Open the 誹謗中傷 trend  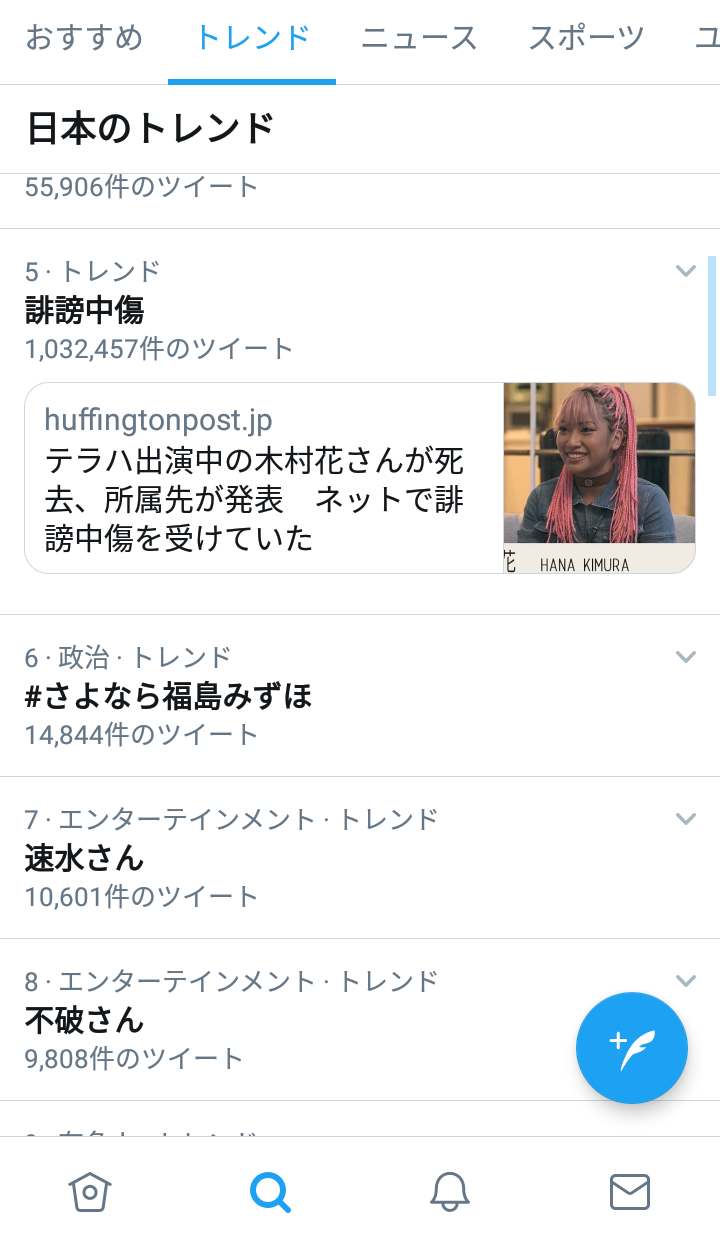tap(85, 310)
